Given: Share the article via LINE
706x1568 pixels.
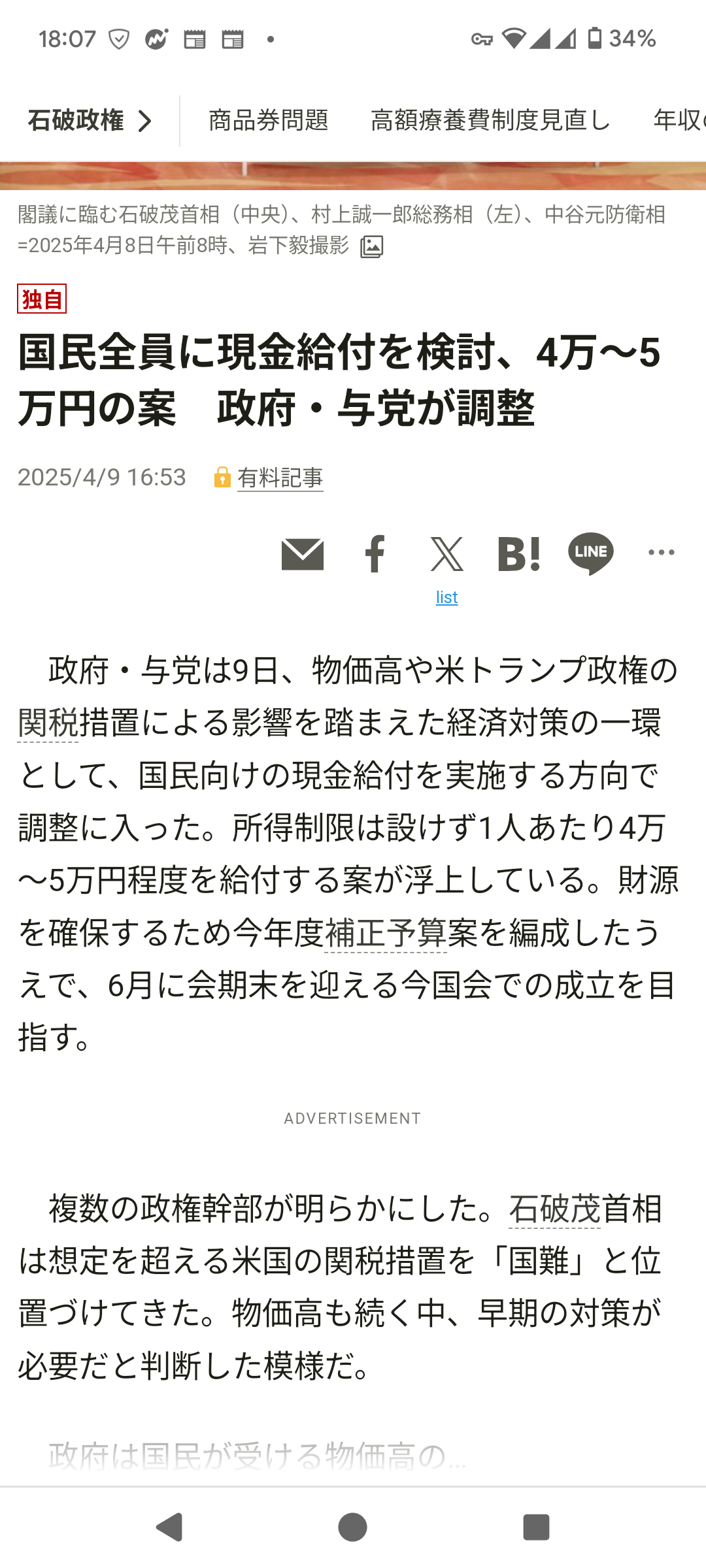Looking at the screenshot, I should 590,554.
